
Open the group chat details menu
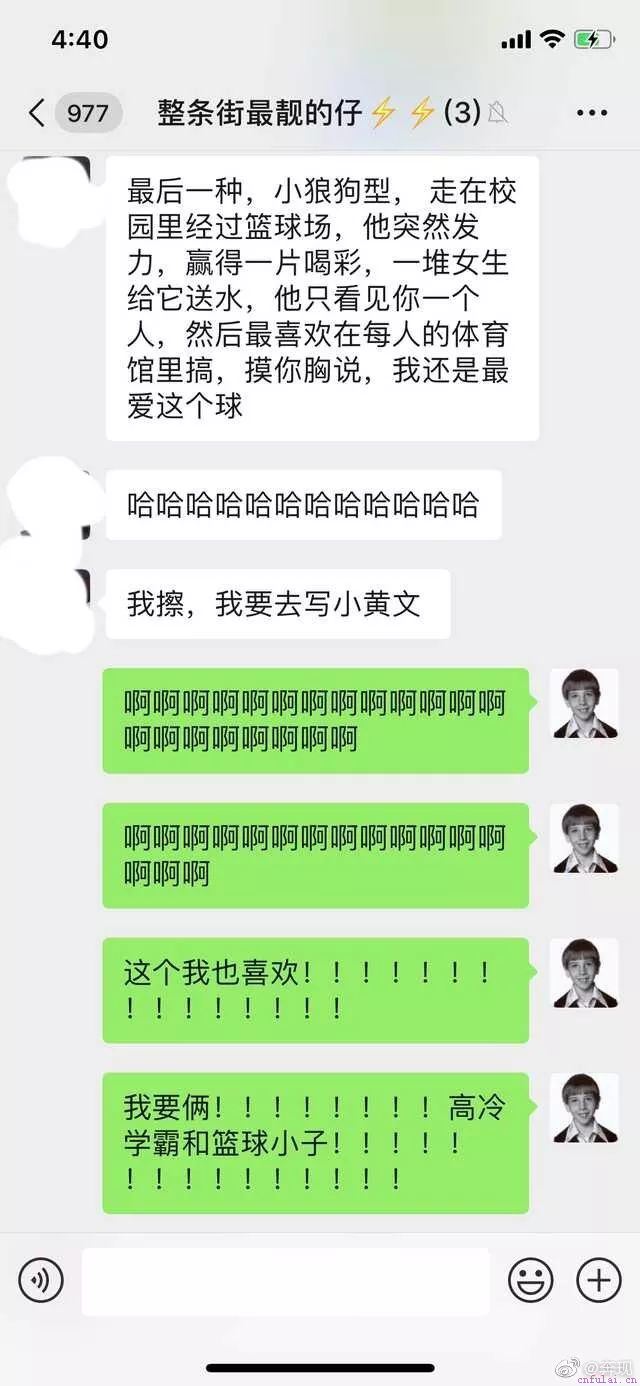(592, 113)
